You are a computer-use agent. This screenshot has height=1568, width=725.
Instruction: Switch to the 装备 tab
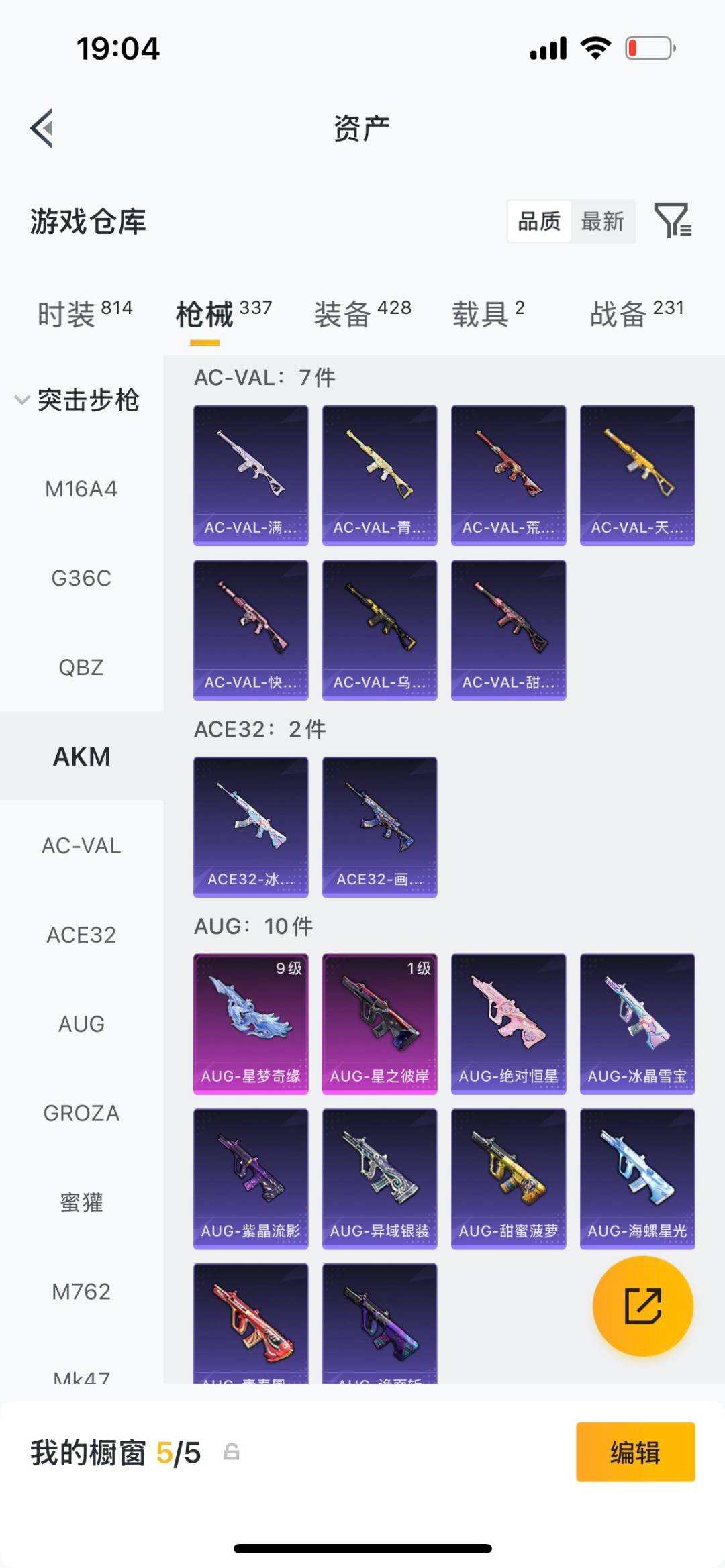(362, 313)
